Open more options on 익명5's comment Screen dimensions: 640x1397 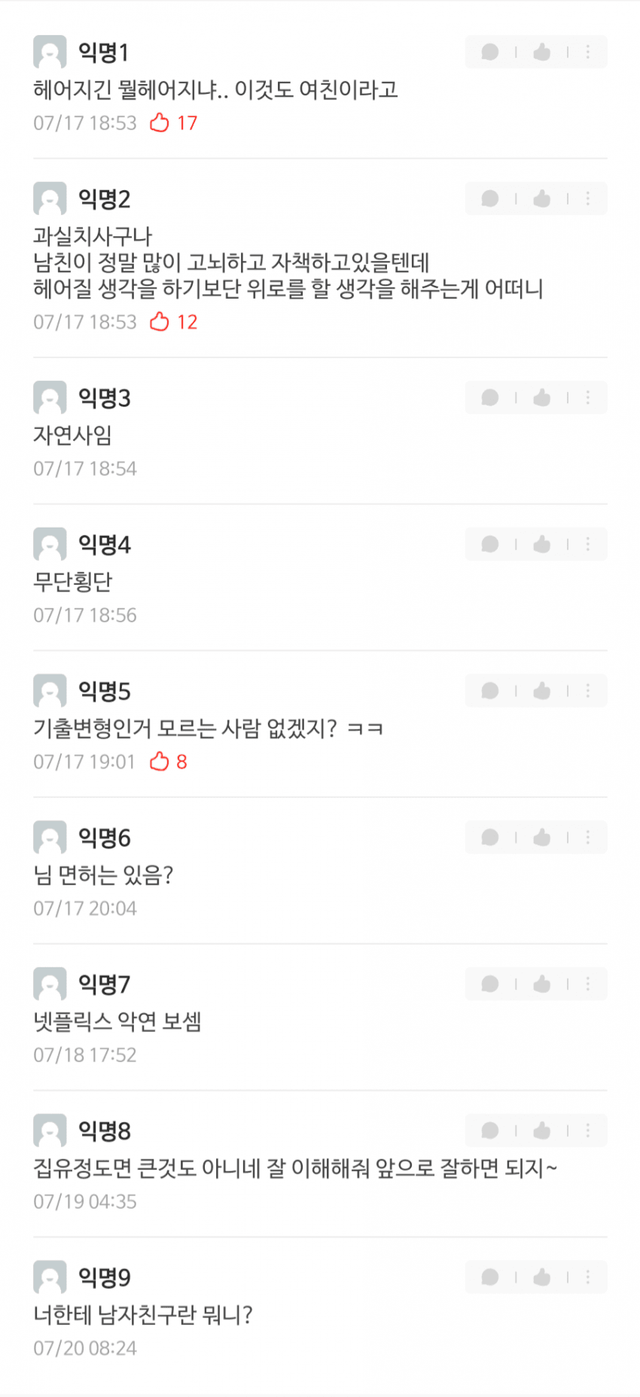[588, 691]
